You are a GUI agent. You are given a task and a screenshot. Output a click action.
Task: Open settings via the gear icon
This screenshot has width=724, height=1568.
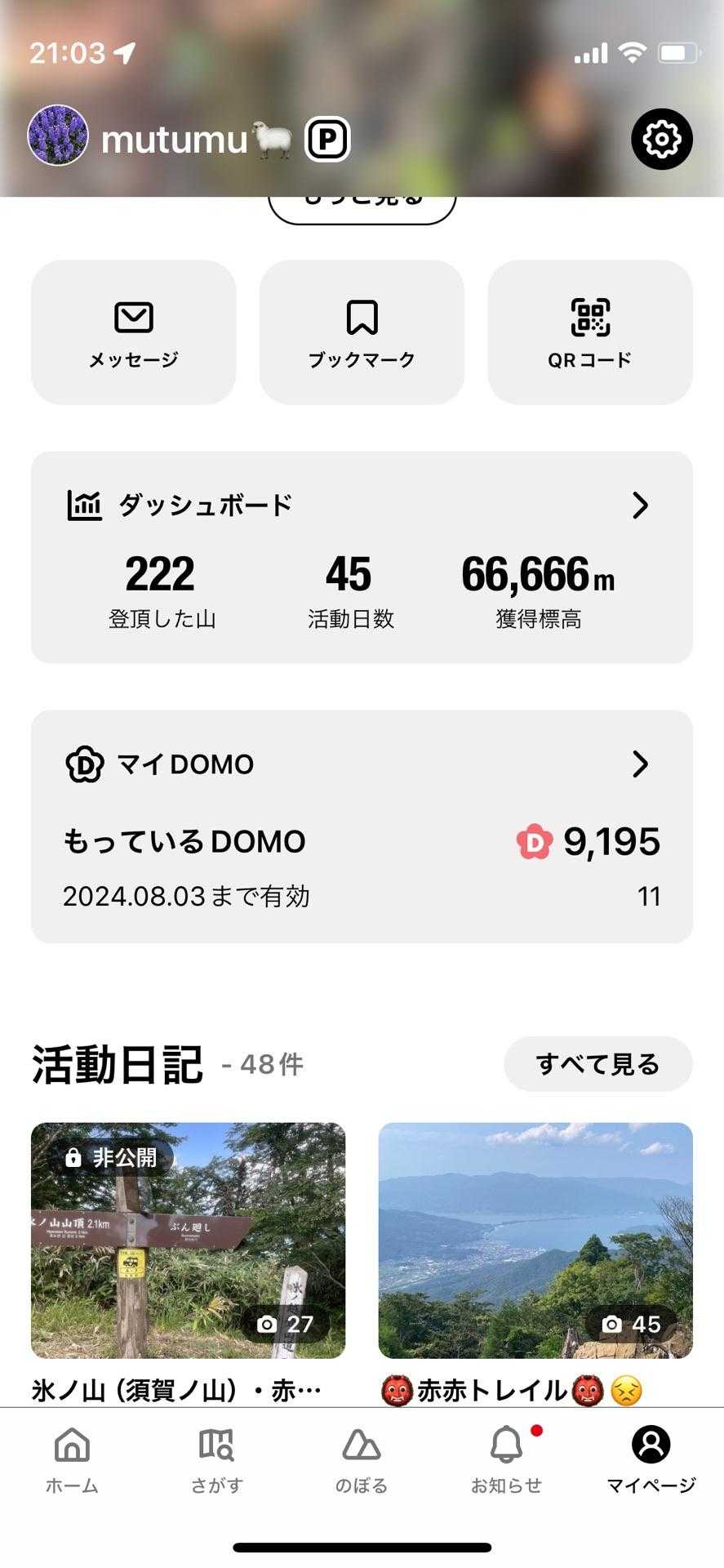661,139
